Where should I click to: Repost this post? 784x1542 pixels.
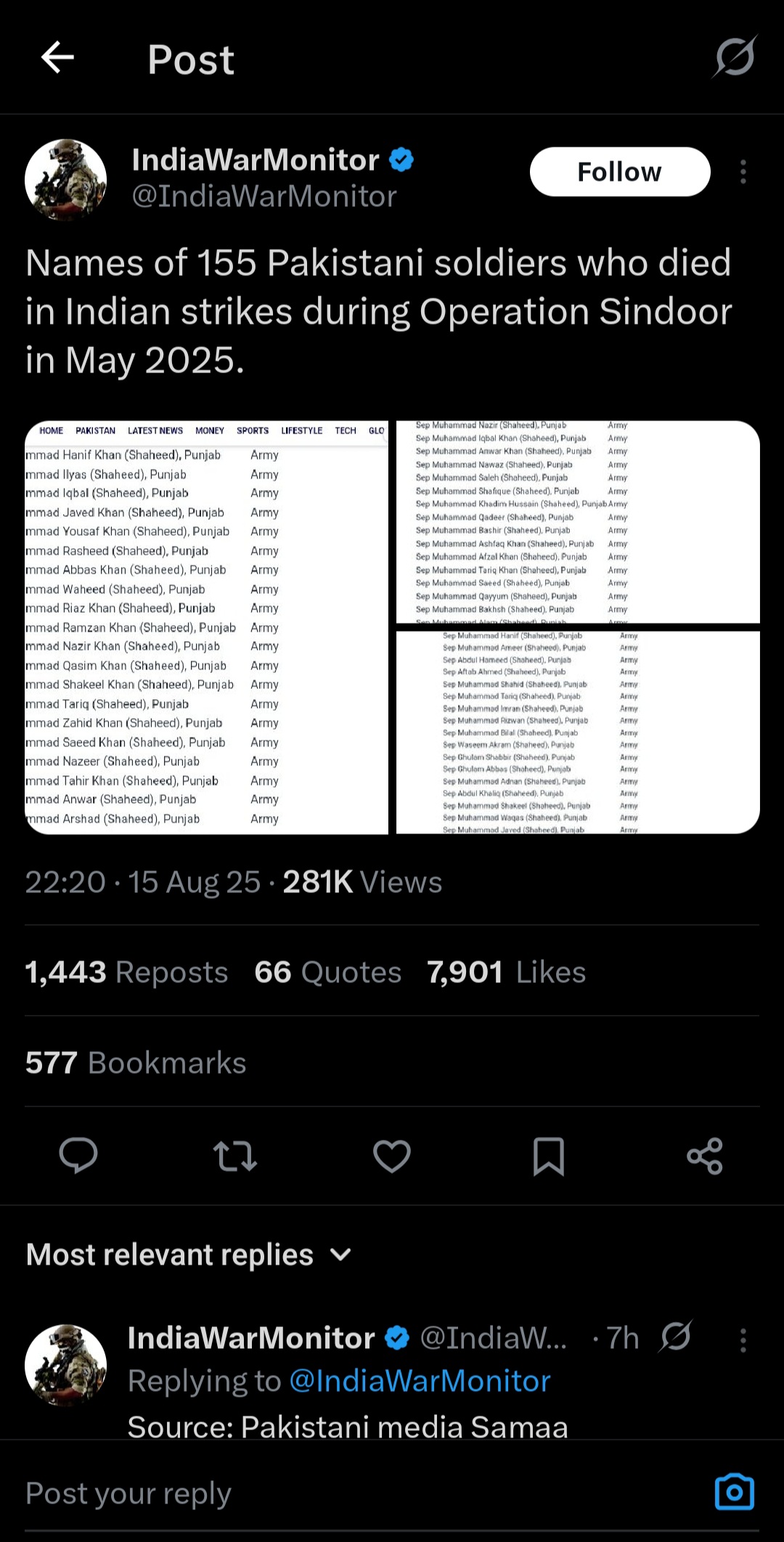(235, 1156)
